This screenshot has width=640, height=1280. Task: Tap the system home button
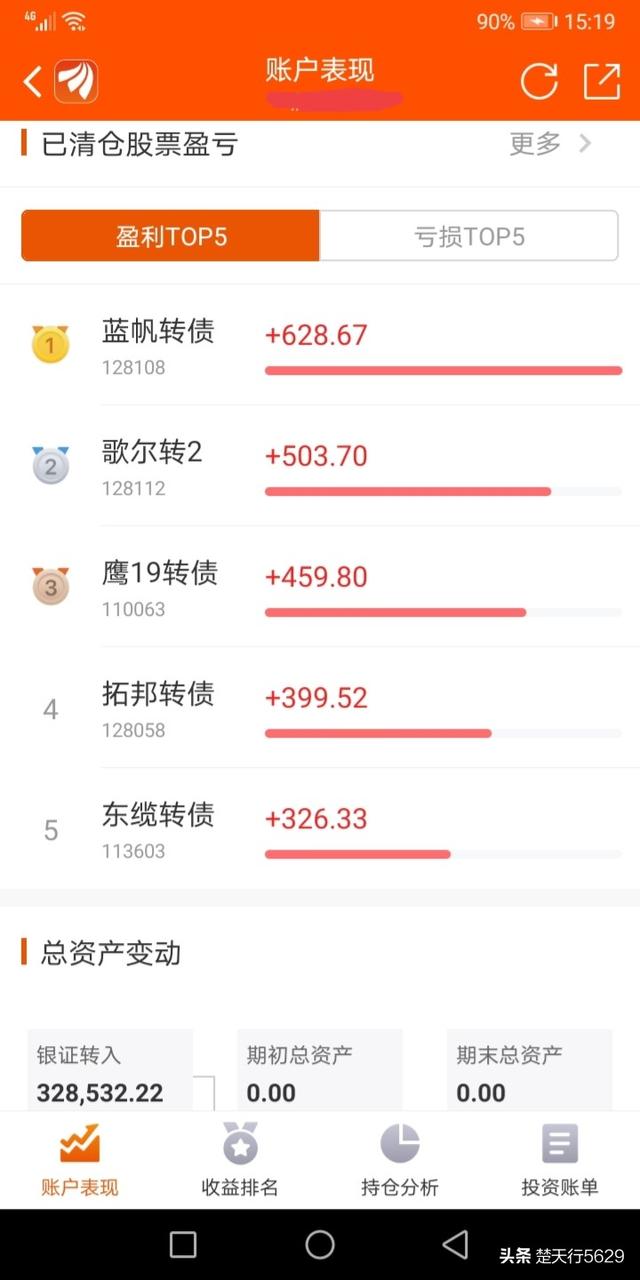point(320,1244)
